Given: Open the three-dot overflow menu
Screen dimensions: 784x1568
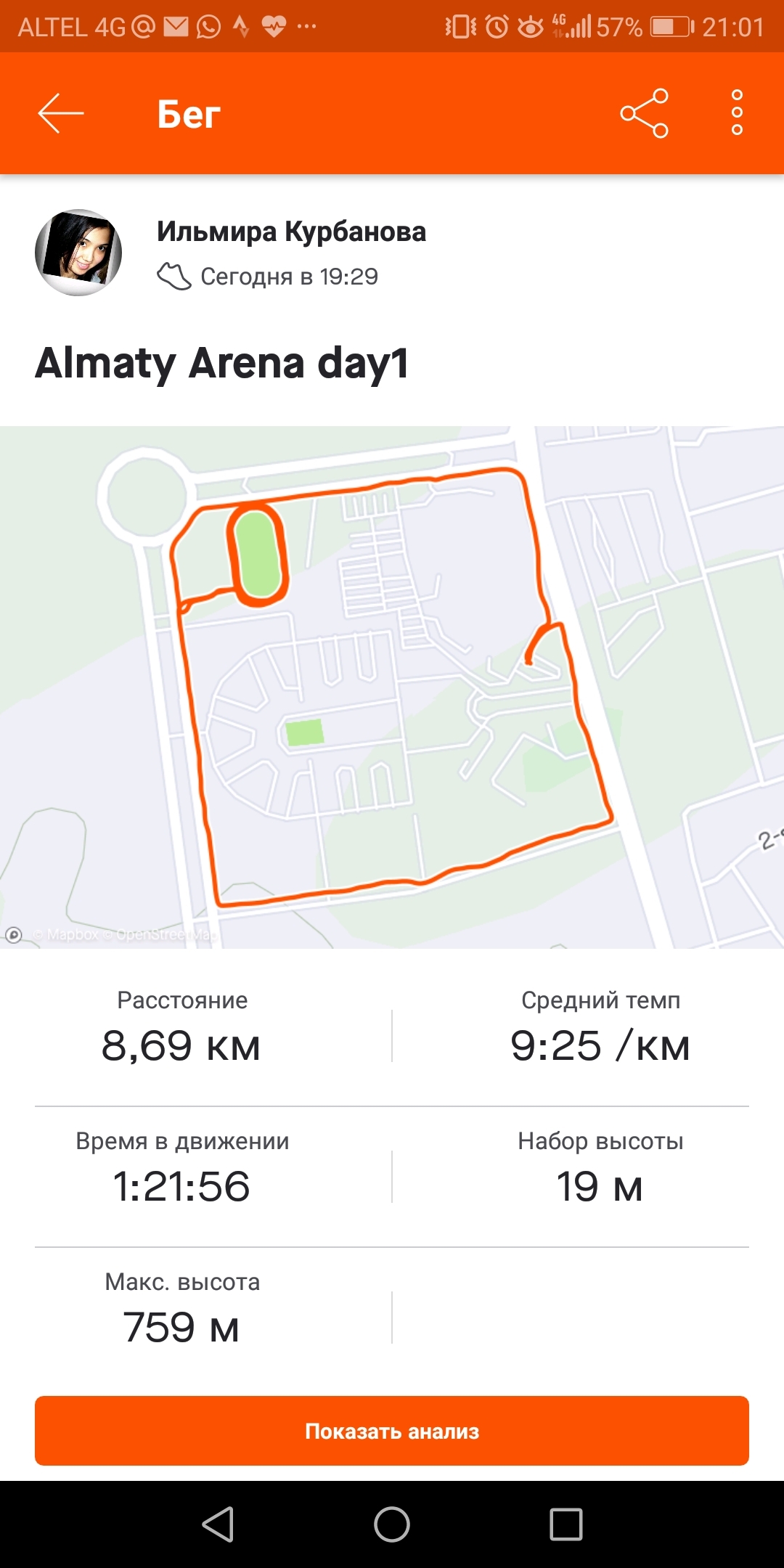Looking at the screenshot, I should click(x=737, y=113).
